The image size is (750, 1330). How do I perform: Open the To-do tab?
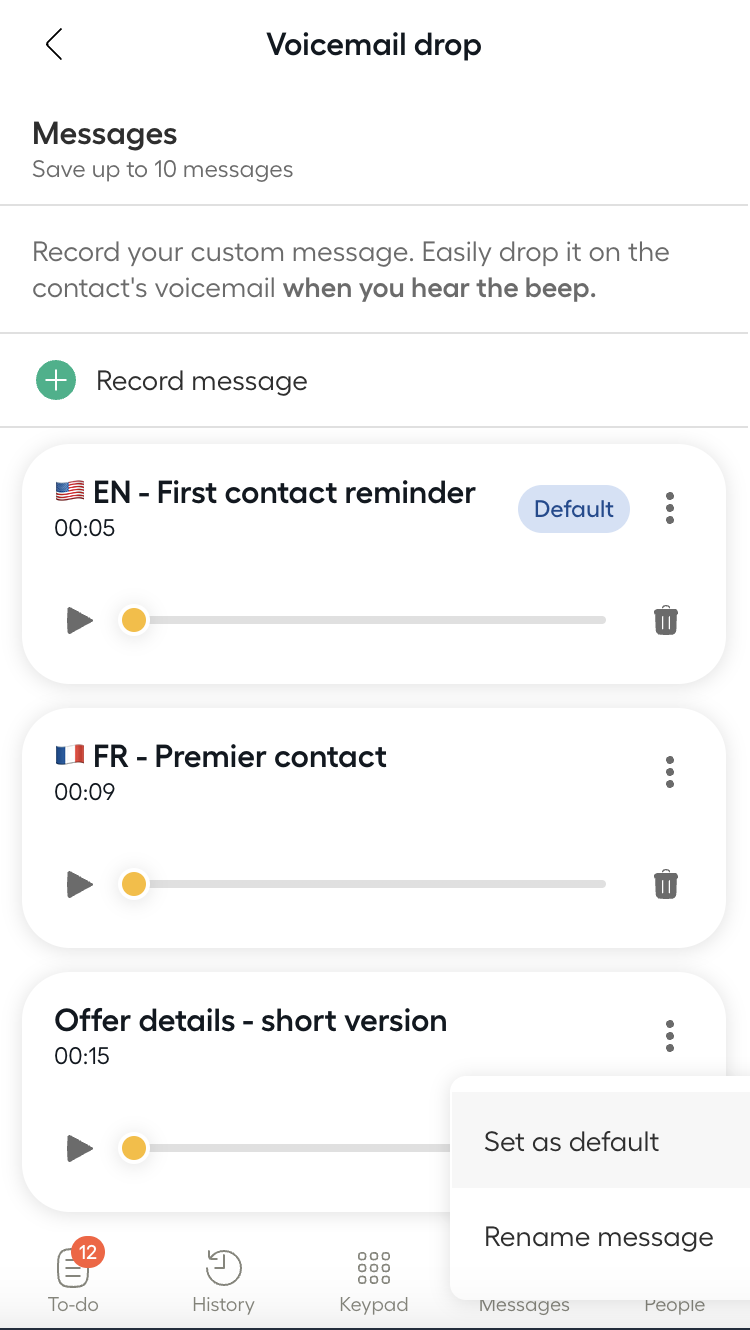[x=74, y=1278]
